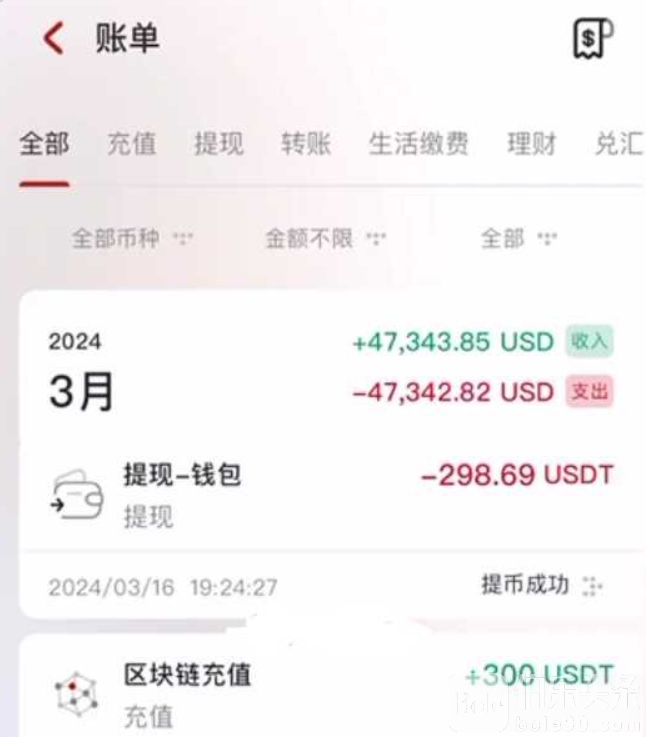Switch to 生活缴费 tab
The height and width of the screenshot is (737, 646).
point(418,144)
